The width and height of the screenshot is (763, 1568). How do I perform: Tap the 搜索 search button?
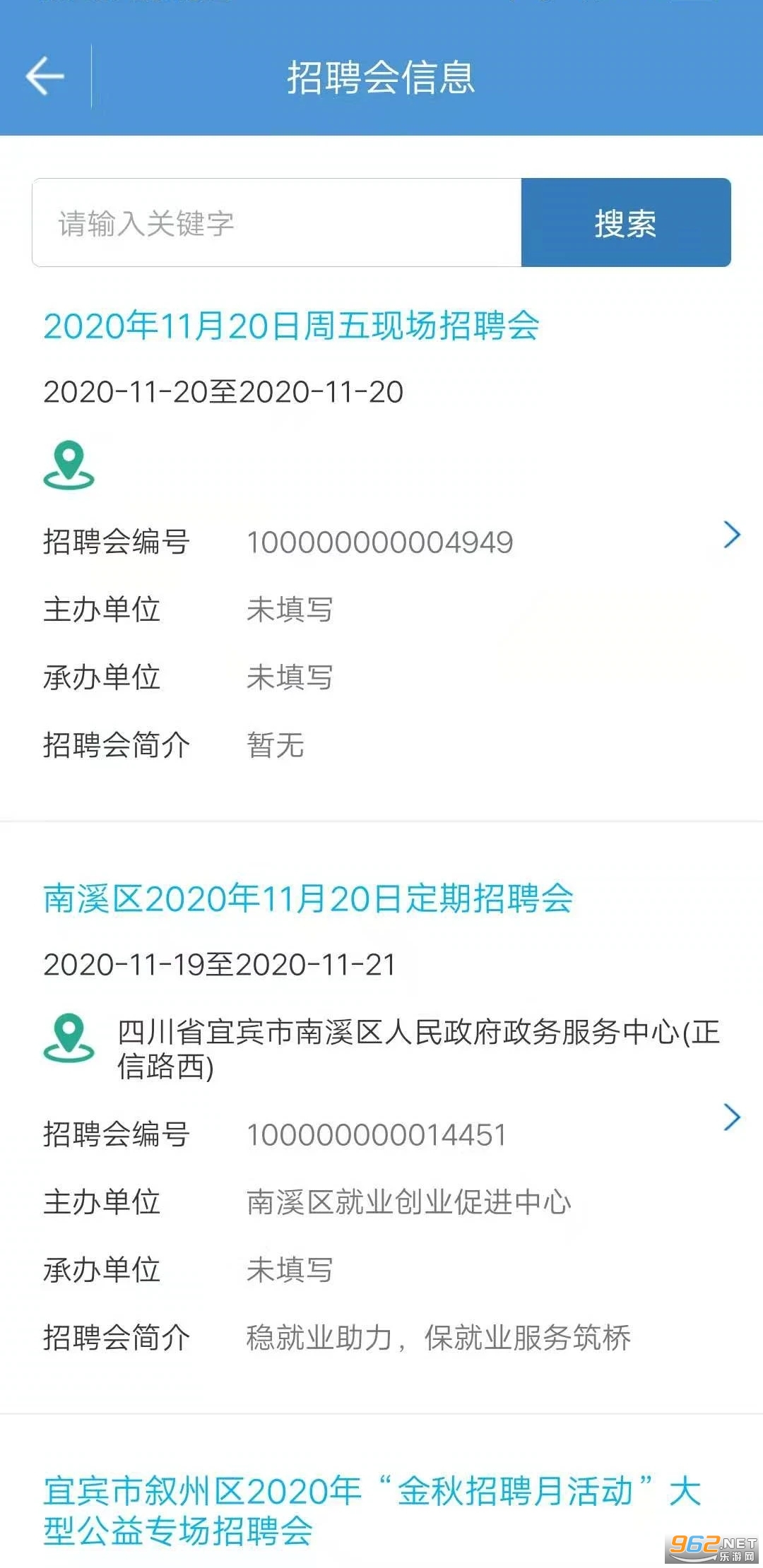(x=626, y=222)
